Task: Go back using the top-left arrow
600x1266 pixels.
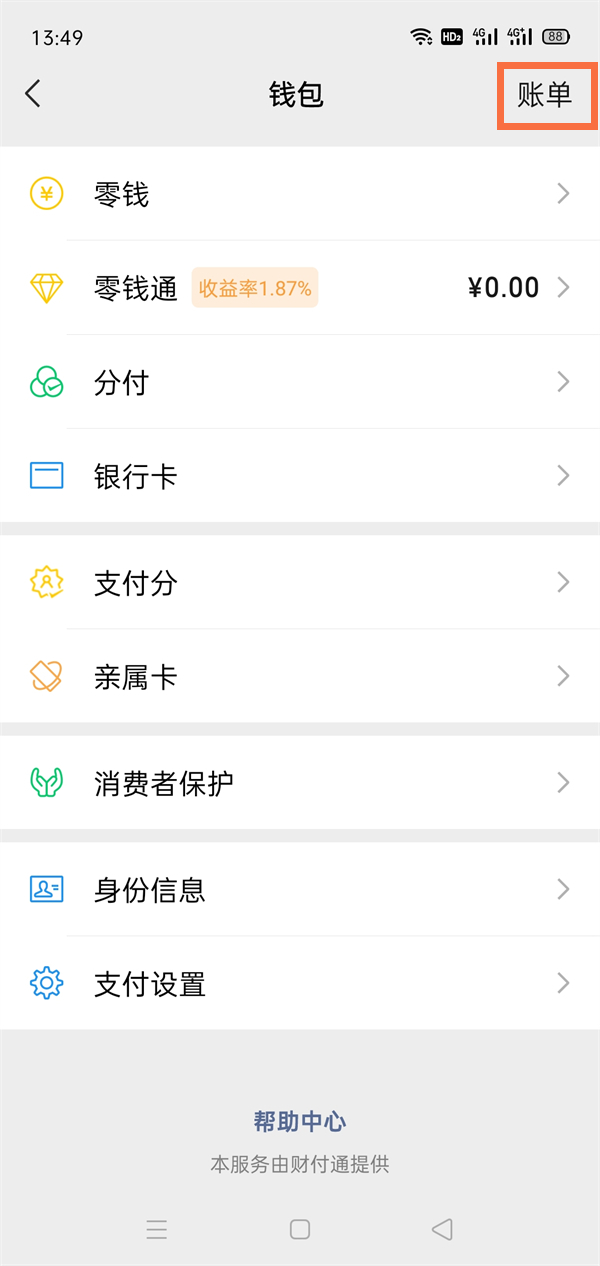Action: [x=33, y=94]
